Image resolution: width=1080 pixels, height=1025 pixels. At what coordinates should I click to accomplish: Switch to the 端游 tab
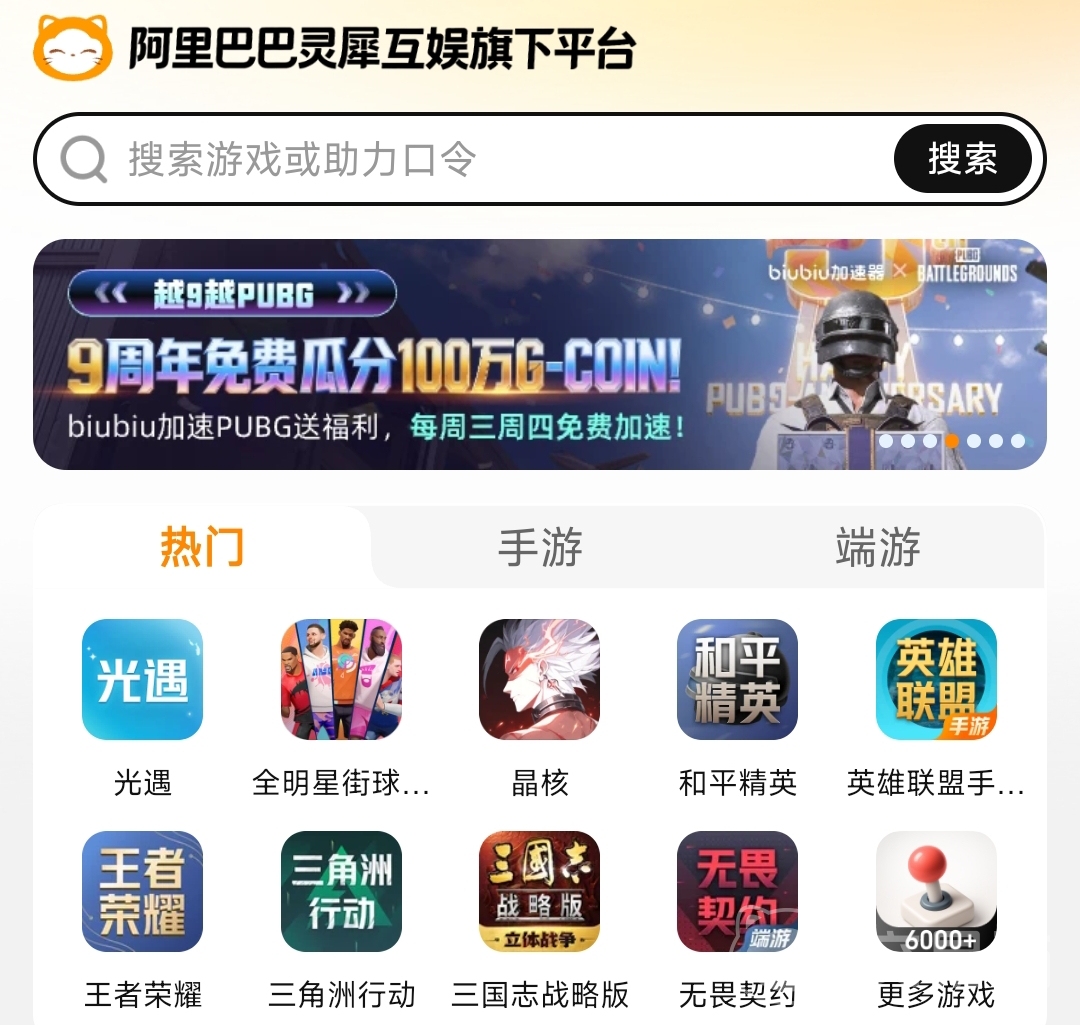pyautogui.click(x=878, y=548)
